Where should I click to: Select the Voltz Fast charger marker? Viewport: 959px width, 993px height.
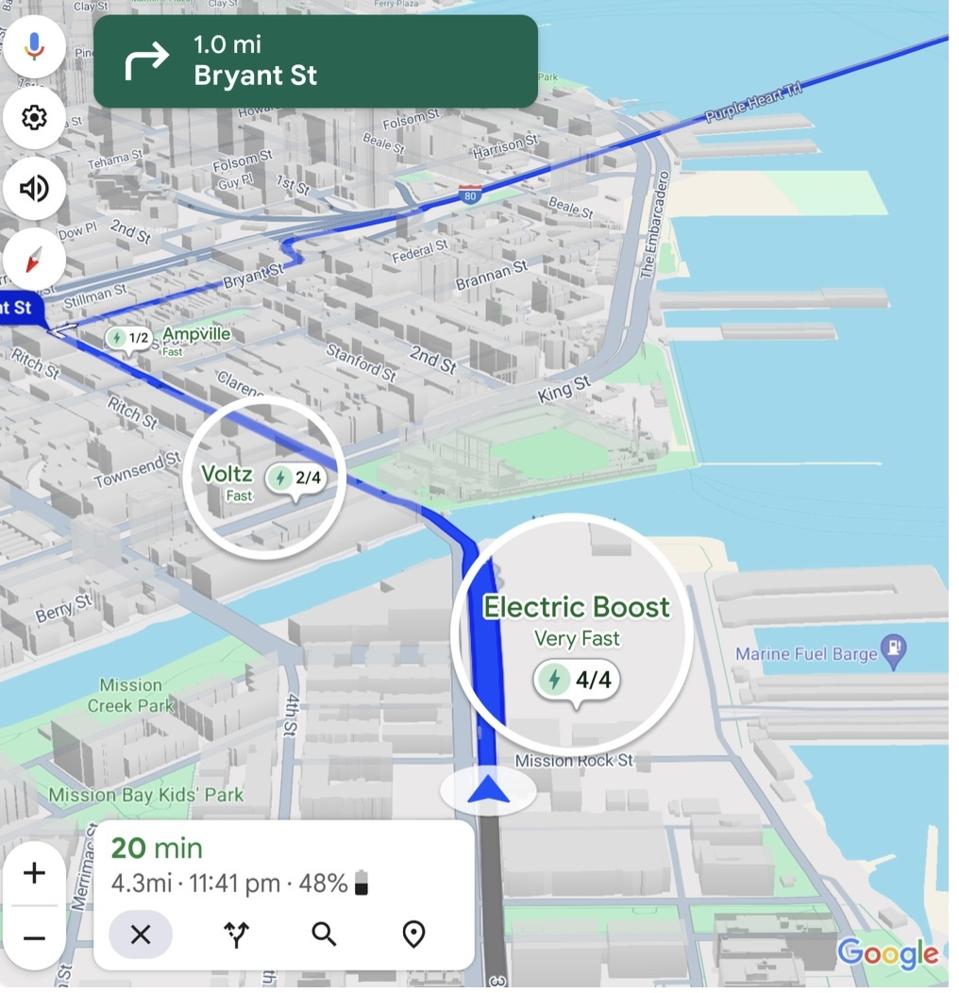click(x=264, y=478)
